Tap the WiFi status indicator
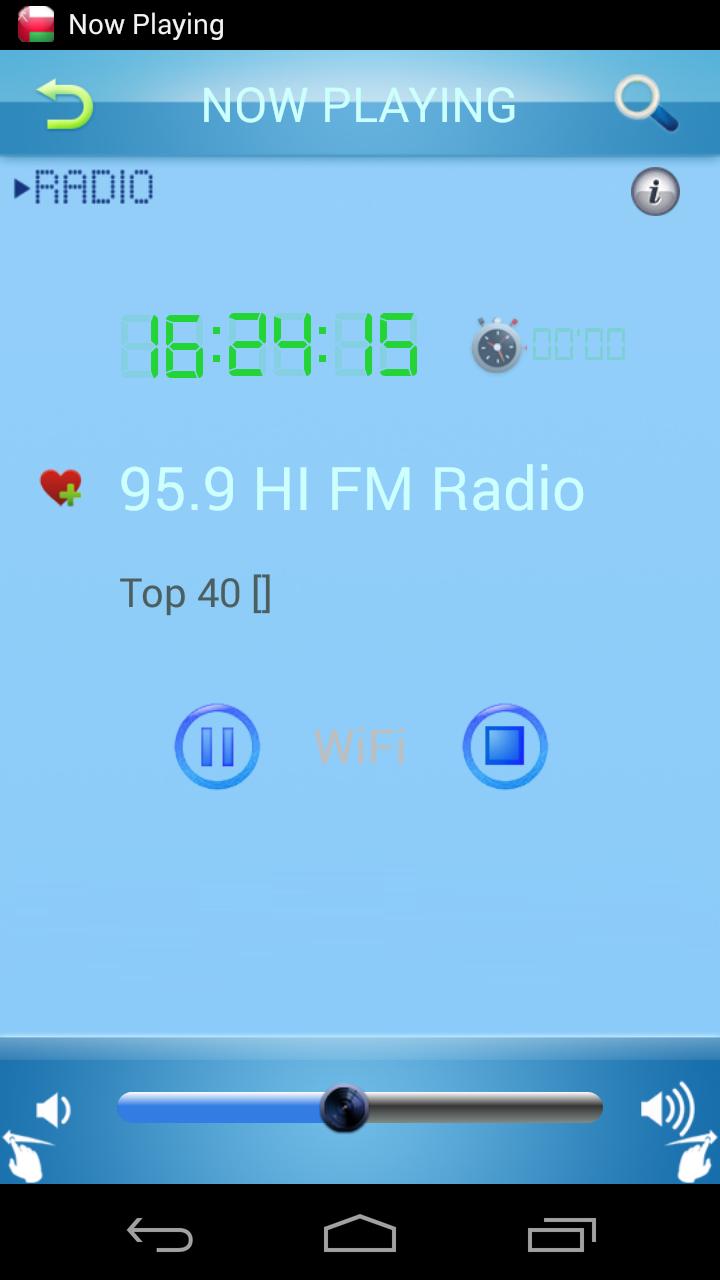The height and width of the screenshot is (1280, 720). point(360,746)
